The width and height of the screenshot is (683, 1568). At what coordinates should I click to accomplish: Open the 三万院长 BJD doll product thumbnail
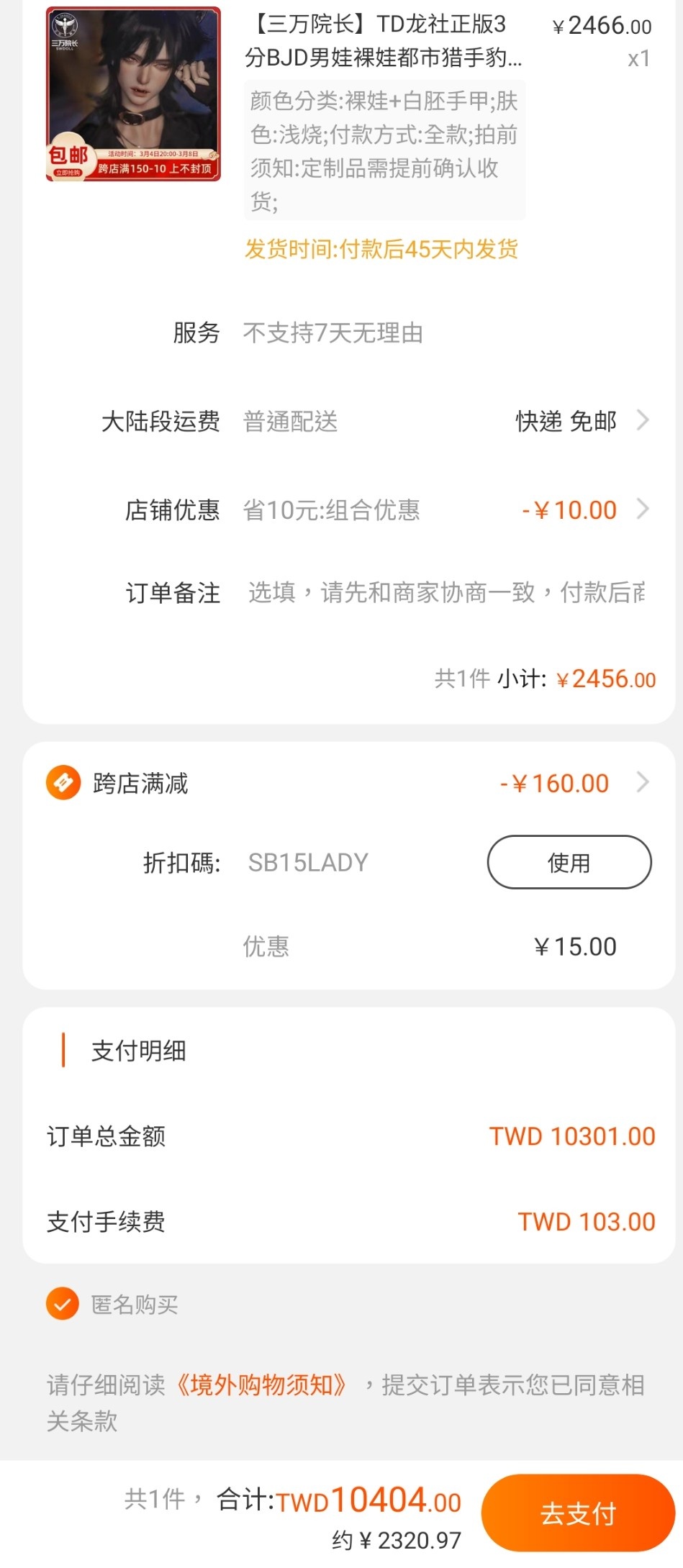pyautogui.click(x=133, y=94)
